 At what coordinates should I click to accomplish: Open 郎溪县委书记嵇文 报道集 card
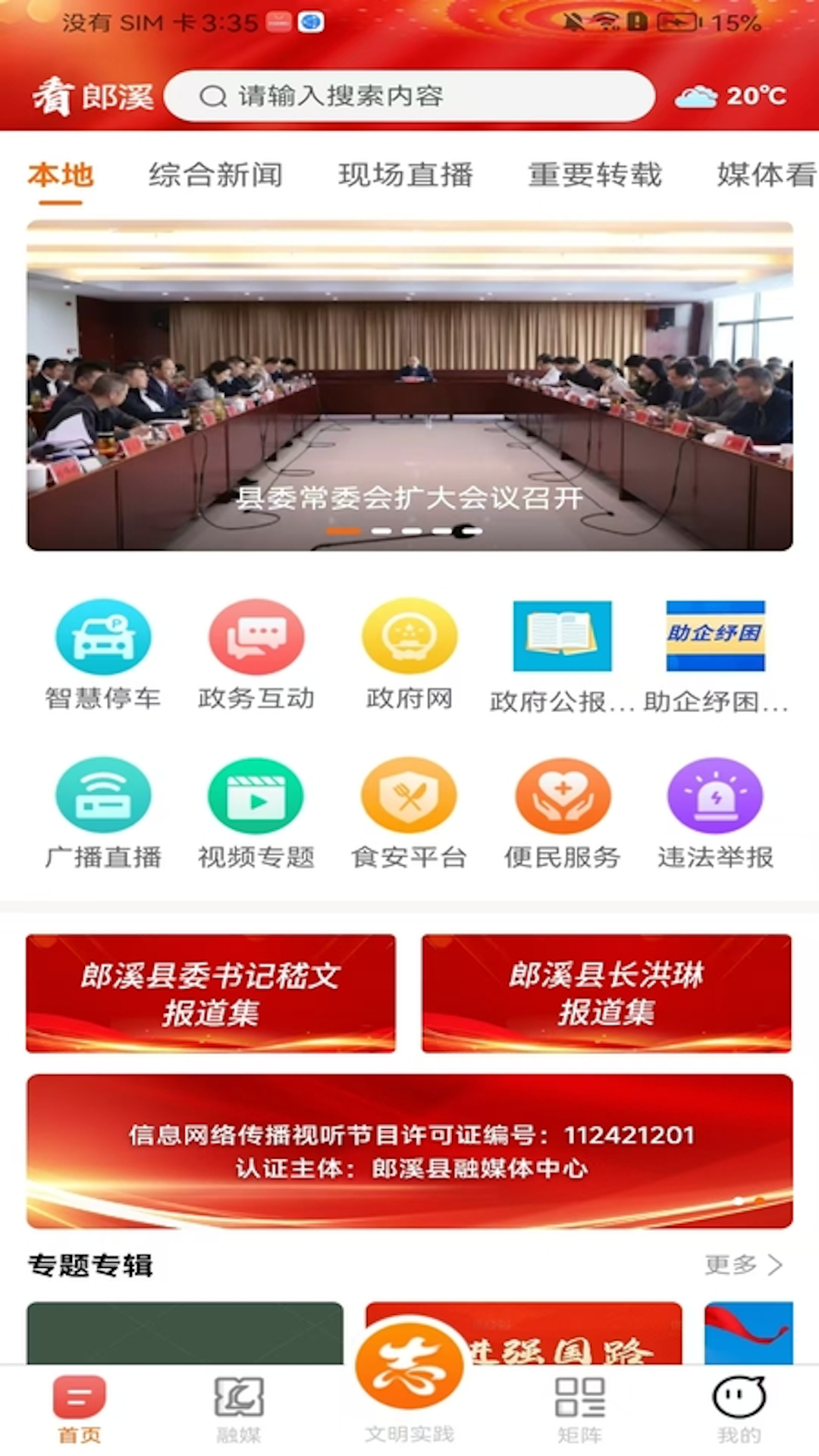pos(211,993)
